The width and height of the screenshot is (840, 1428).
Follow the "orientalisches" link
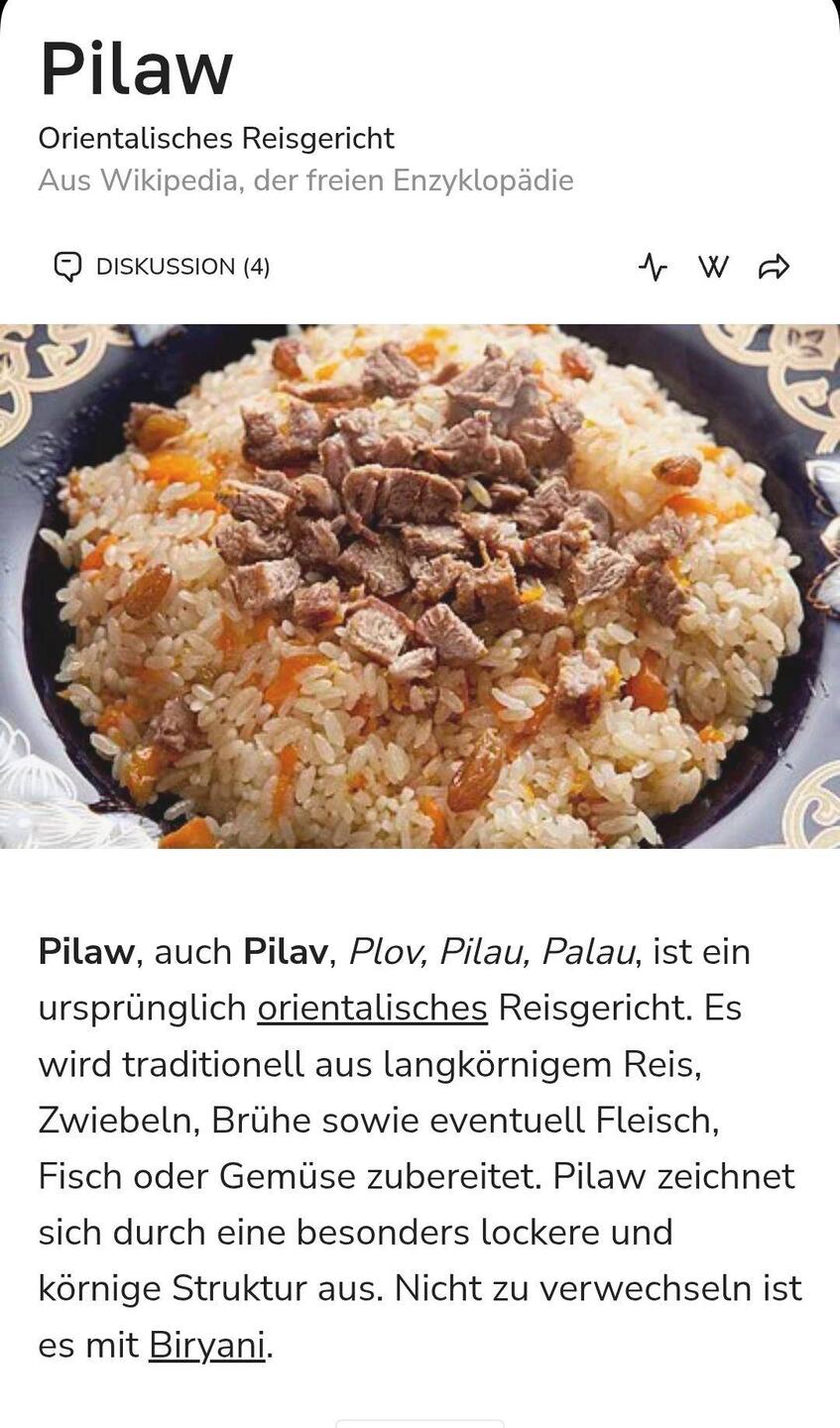coord(372,1008)
